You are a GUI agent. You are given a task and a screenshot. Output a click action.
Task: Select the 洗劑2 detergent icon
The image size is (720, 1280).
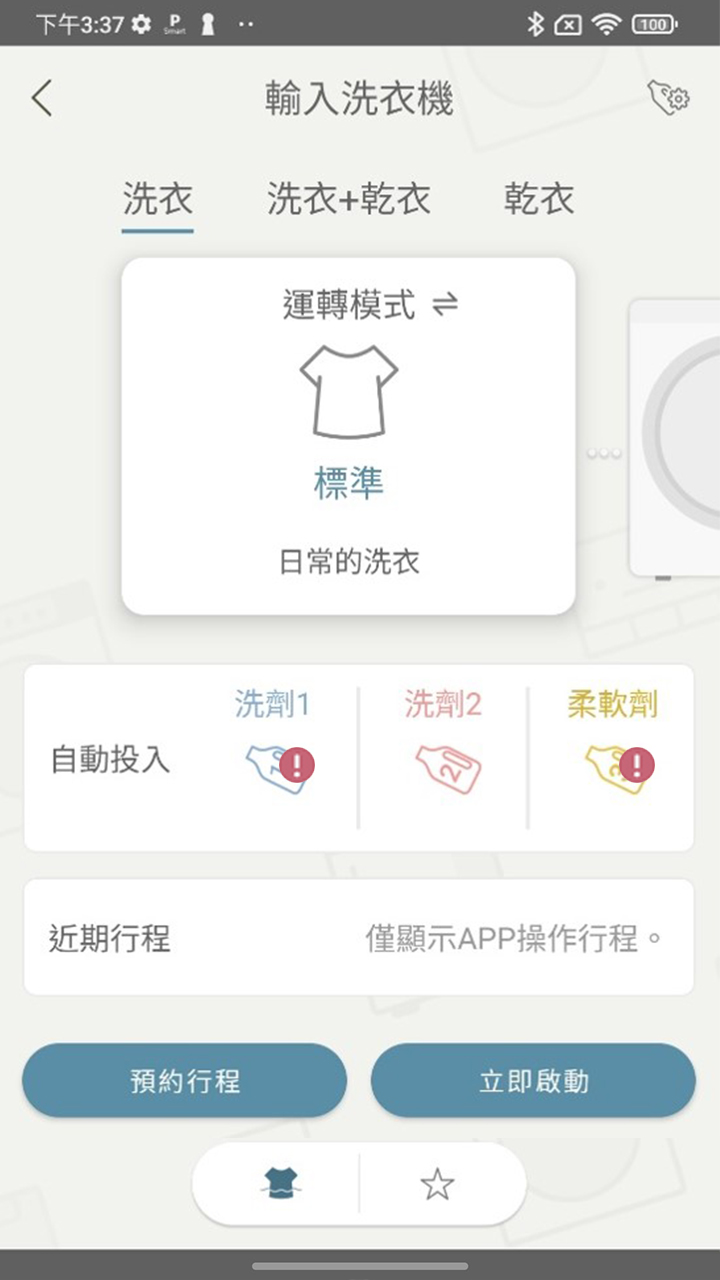pos(447,768)
